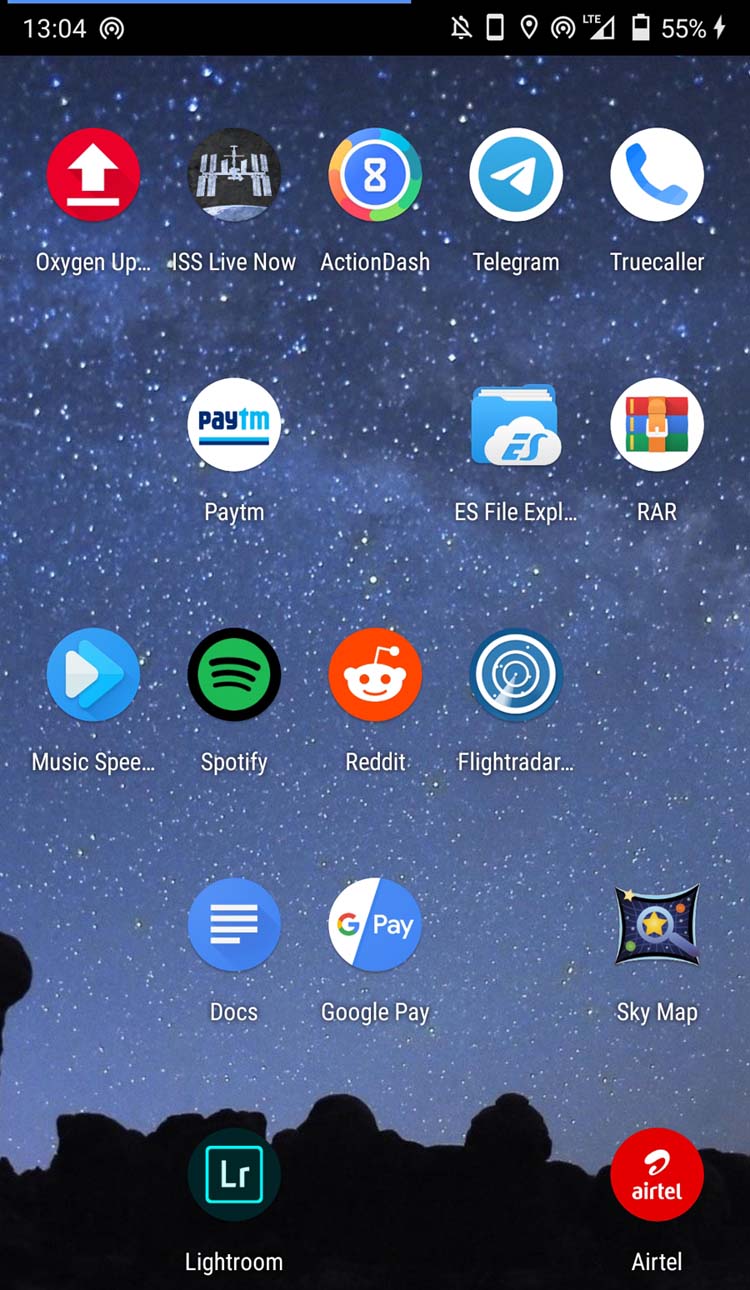Open the ActionDash app
The height and width of the screenshot is (1290, 750).
click(375, 175)
